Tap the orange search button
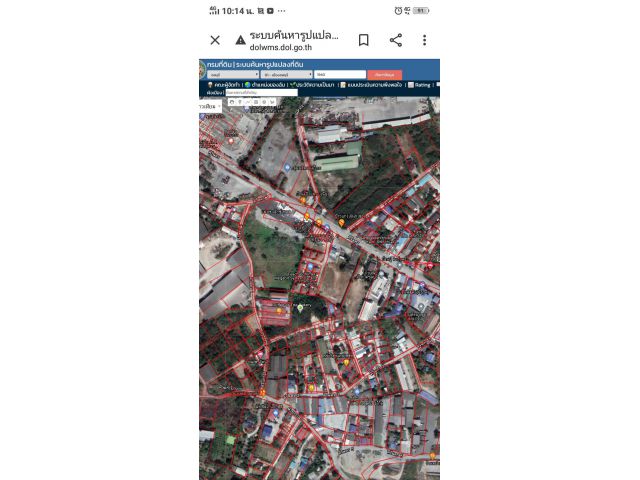Image resolution: width=640 pixels, height=480 pixels. [x=386, y=75]
